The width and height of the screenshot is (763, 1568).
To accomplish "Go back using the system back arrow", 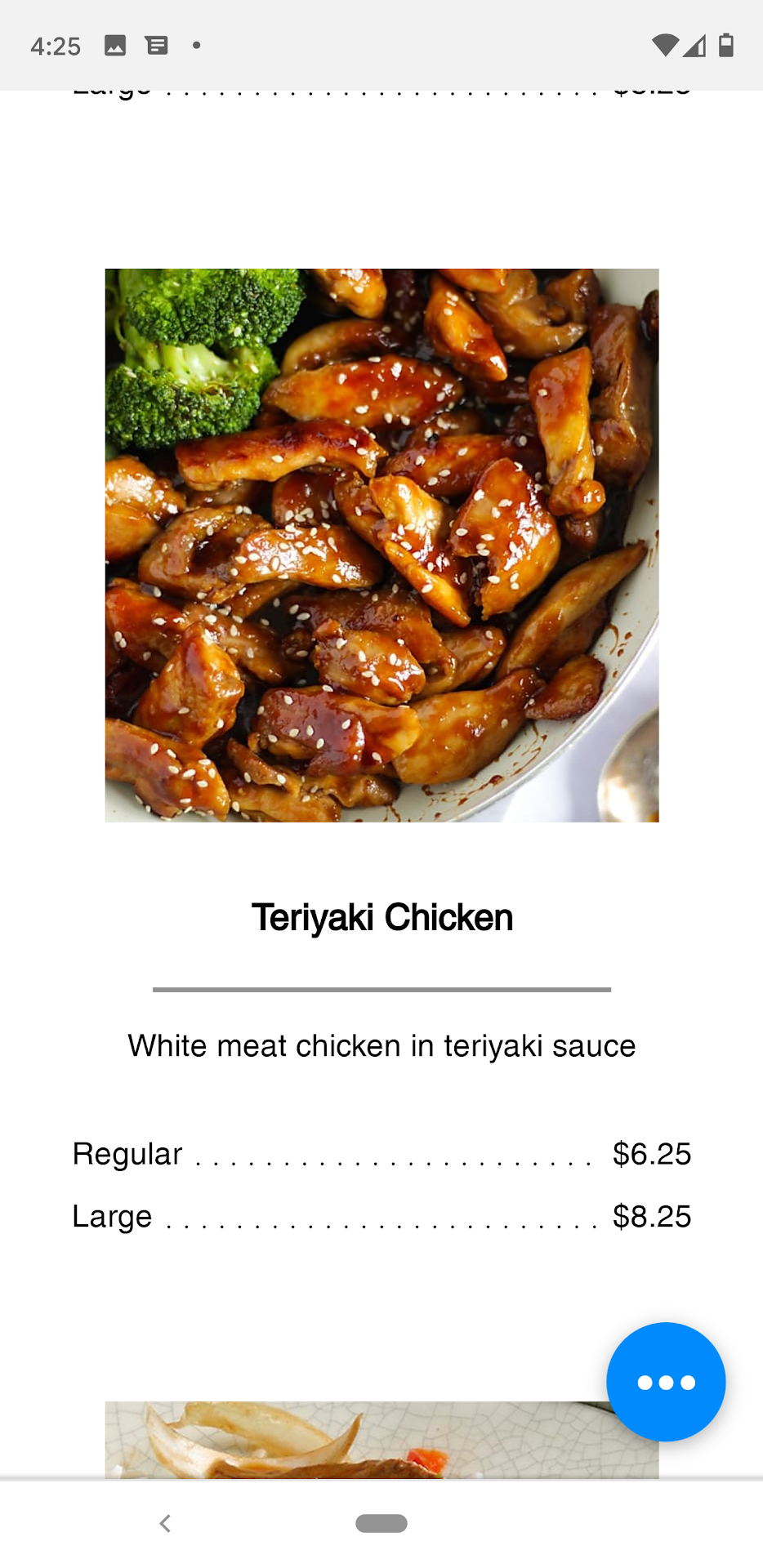I will click(165, 1523).
